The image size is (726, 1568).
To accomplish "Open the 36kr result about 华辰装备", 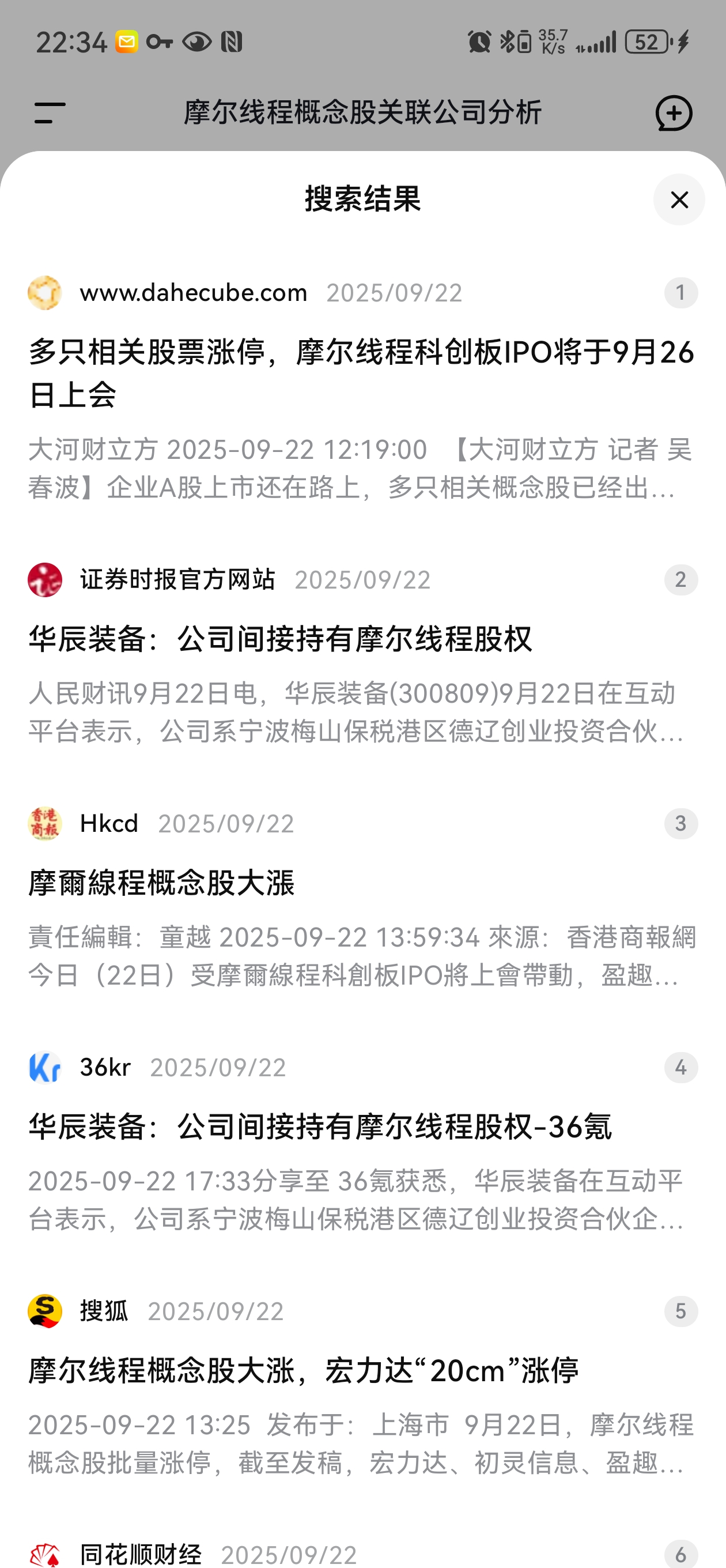I will pyautogui.click(x=319, y=1126).
